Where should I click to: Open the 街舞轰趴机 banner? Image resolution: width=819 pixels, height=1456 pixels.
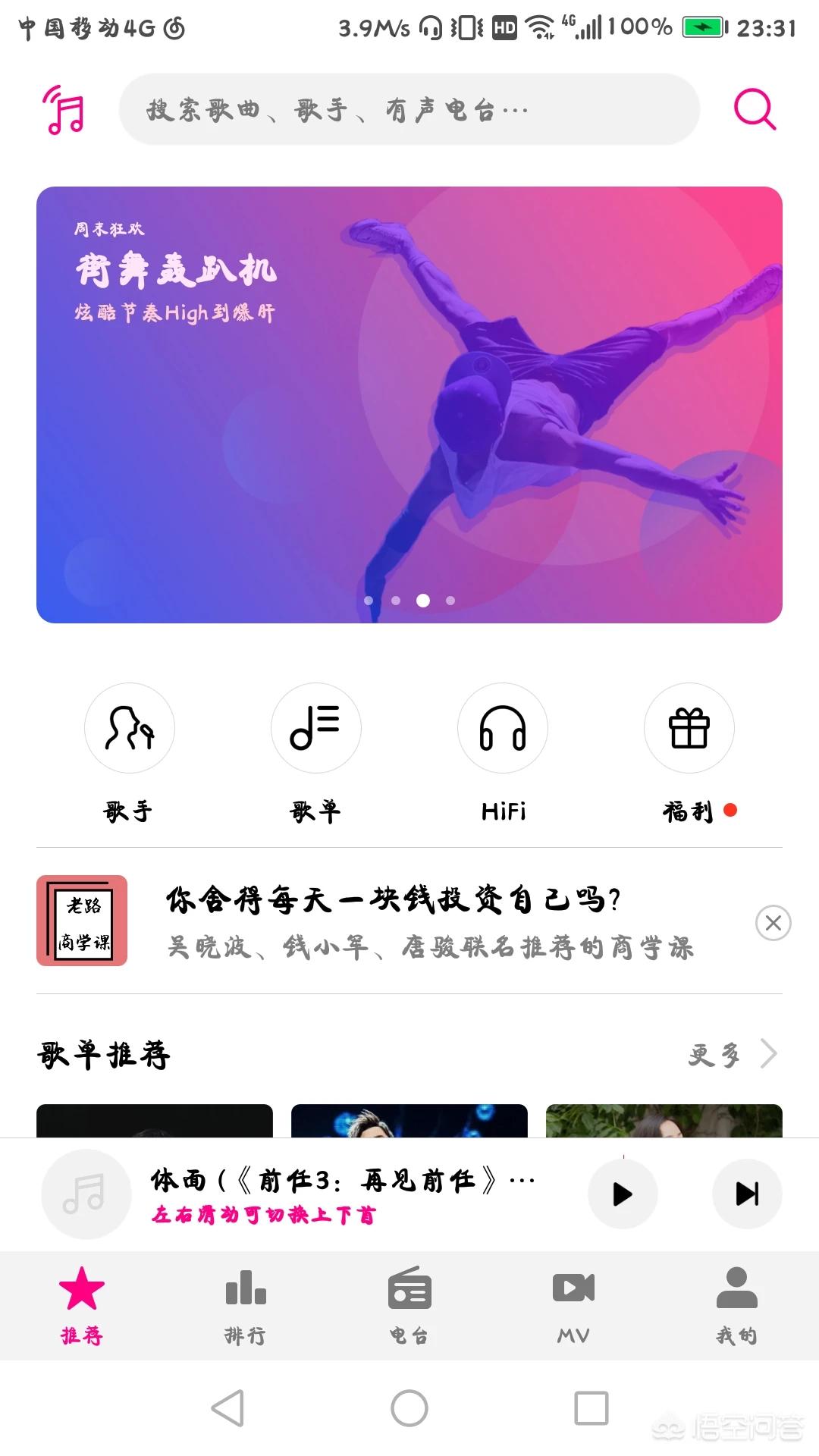tap(409, 405)
